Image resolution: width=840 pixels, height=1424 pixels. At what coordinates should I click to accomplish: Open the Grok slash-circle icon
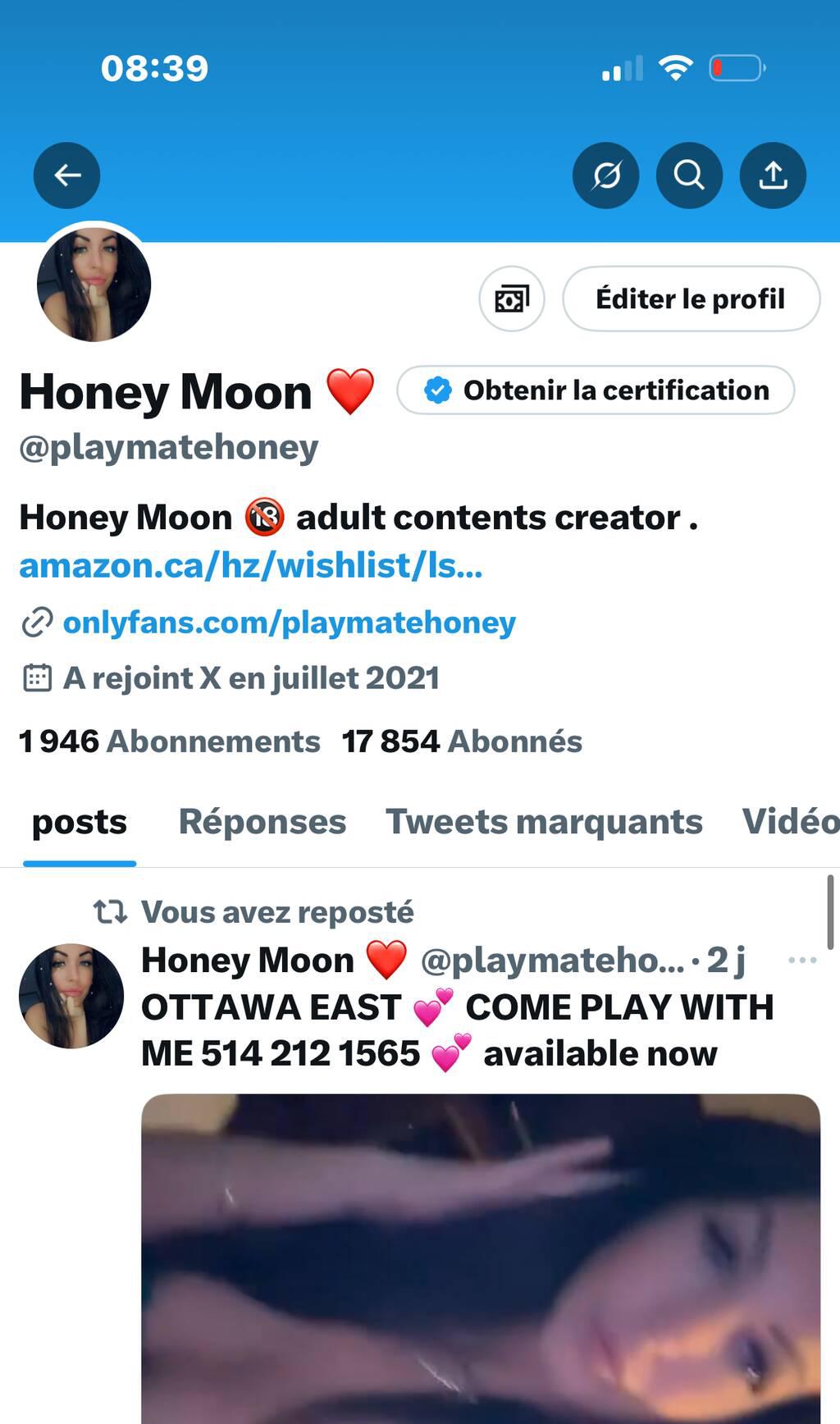(605, 175)
